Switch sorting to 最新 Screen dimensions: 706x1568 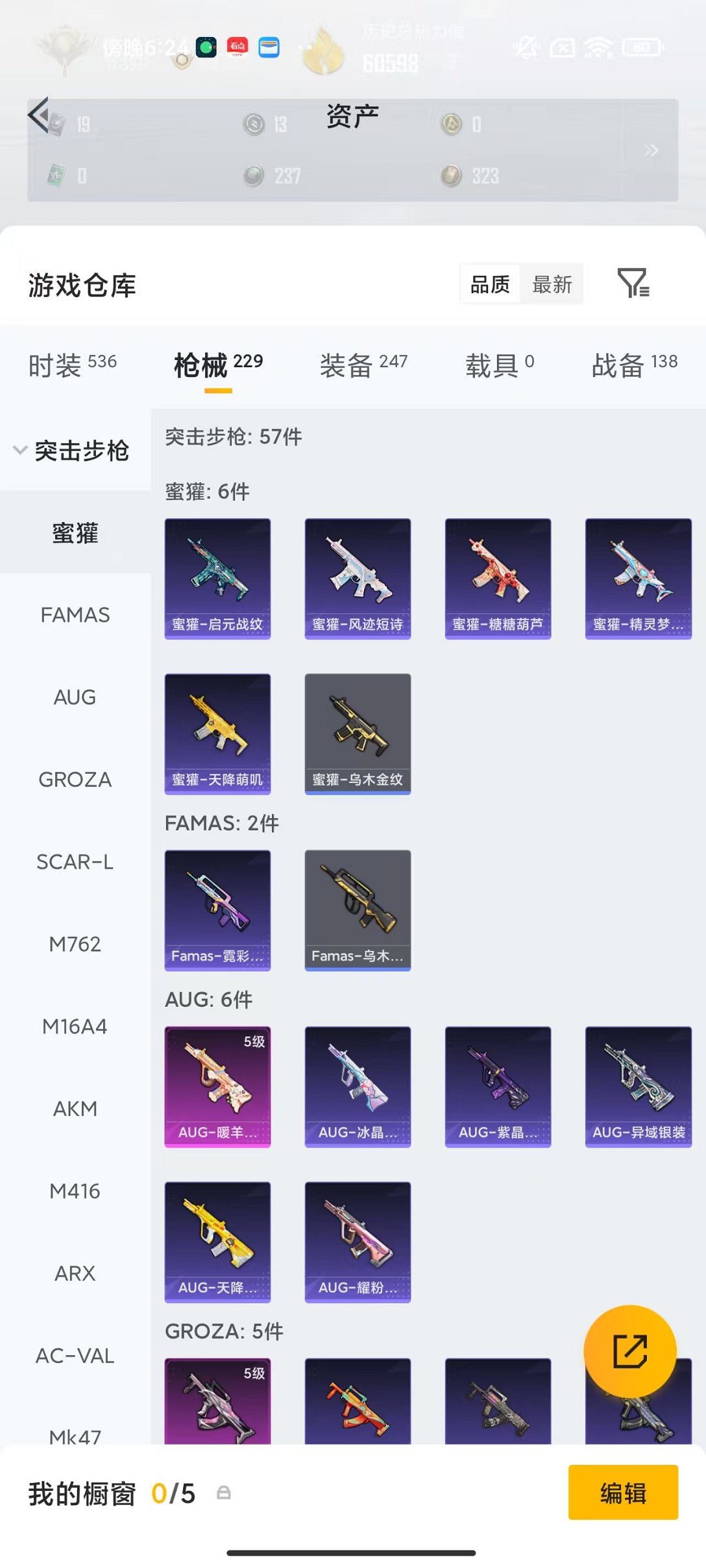click(x=552, y=283)
